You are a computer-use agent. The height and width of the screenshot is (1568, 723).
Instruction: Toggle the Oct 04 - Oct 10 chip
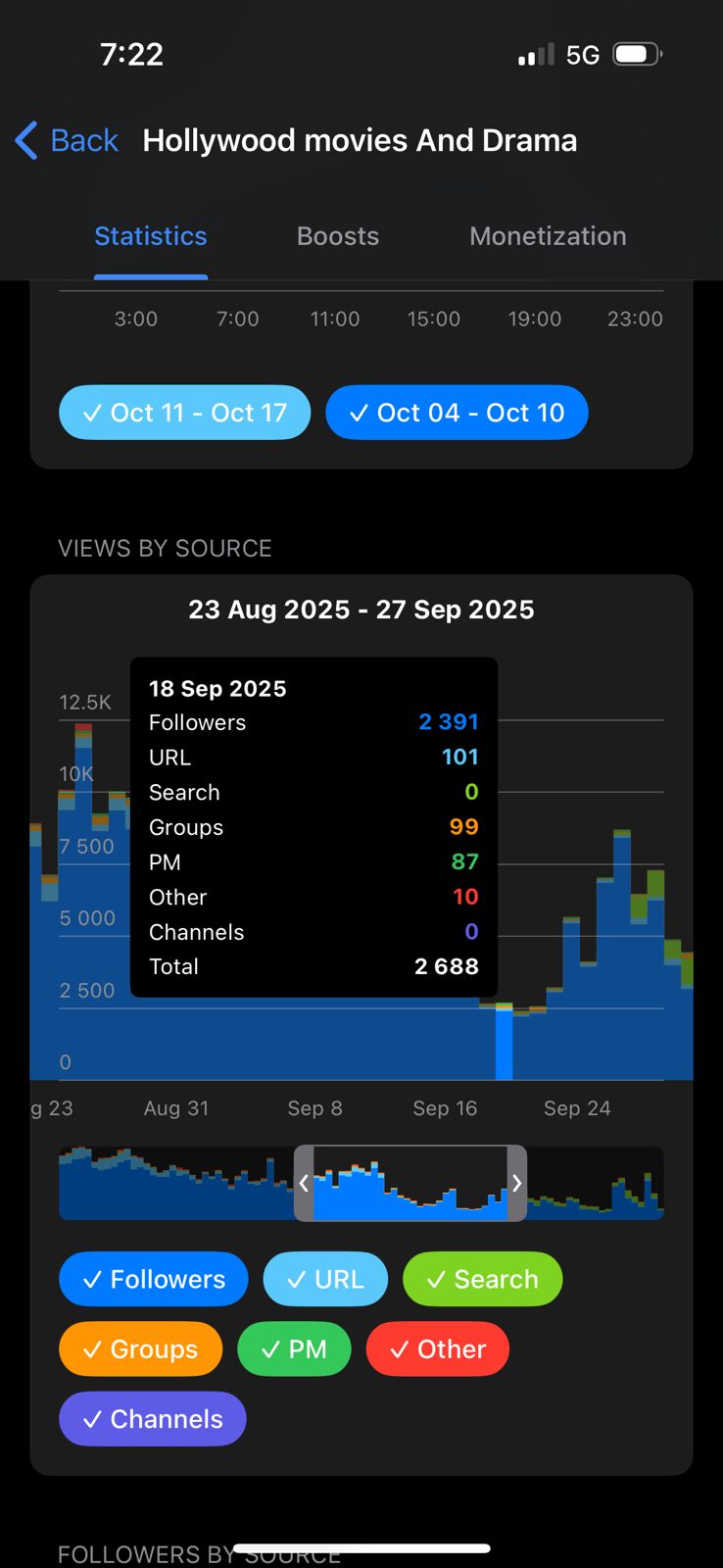tap(457, 413)
